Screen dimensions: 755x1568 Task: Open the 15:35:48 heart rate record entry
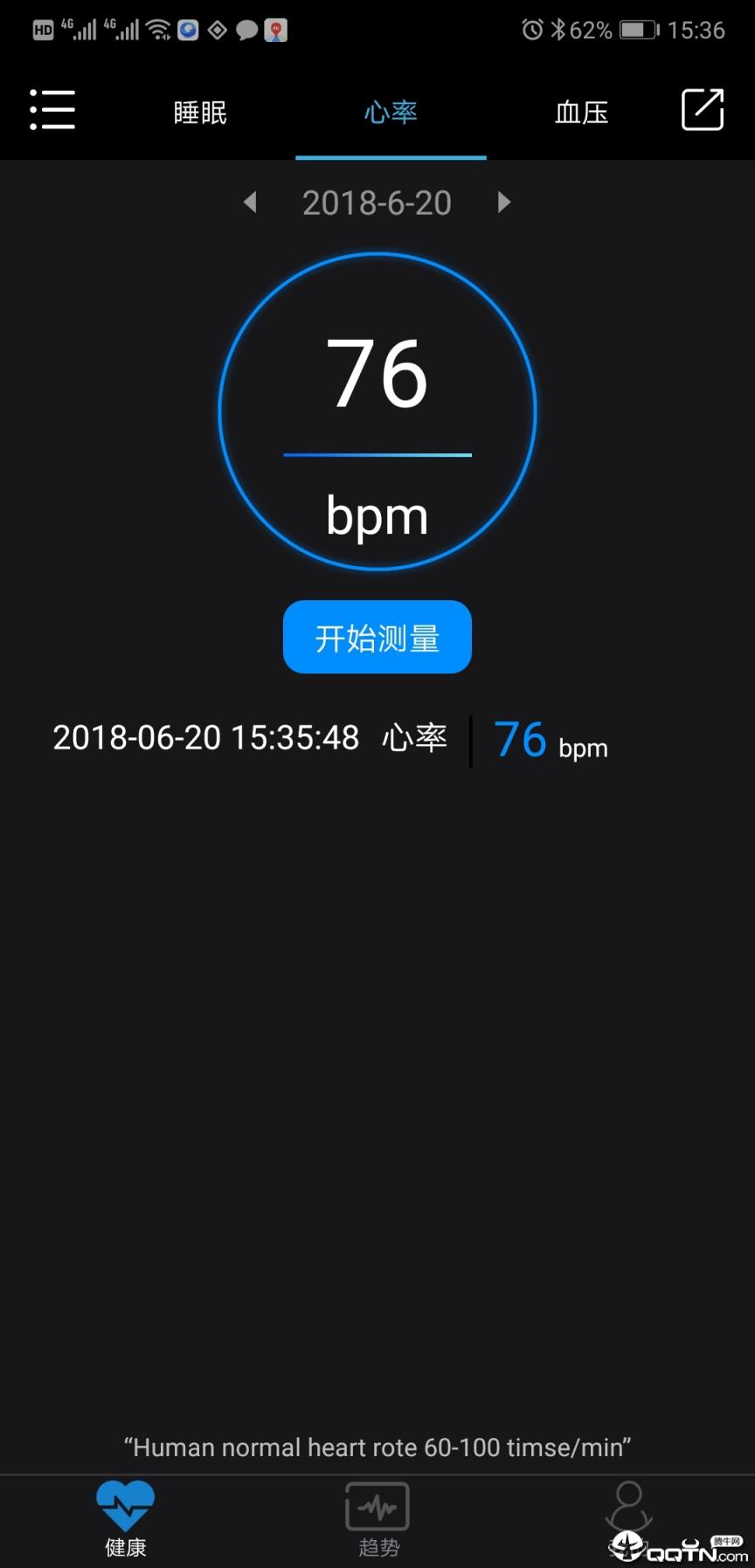(330, 739)
